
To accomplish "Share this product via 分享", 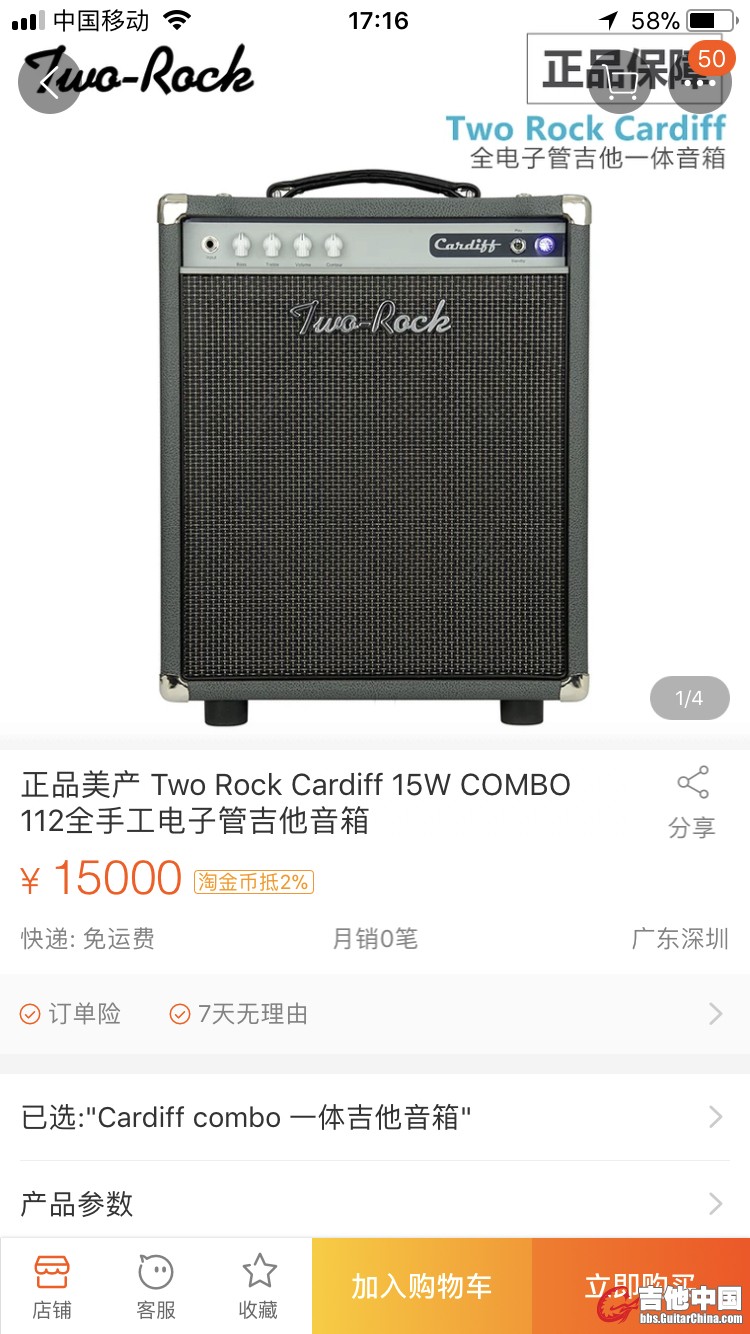I will [x=692, y=802].
